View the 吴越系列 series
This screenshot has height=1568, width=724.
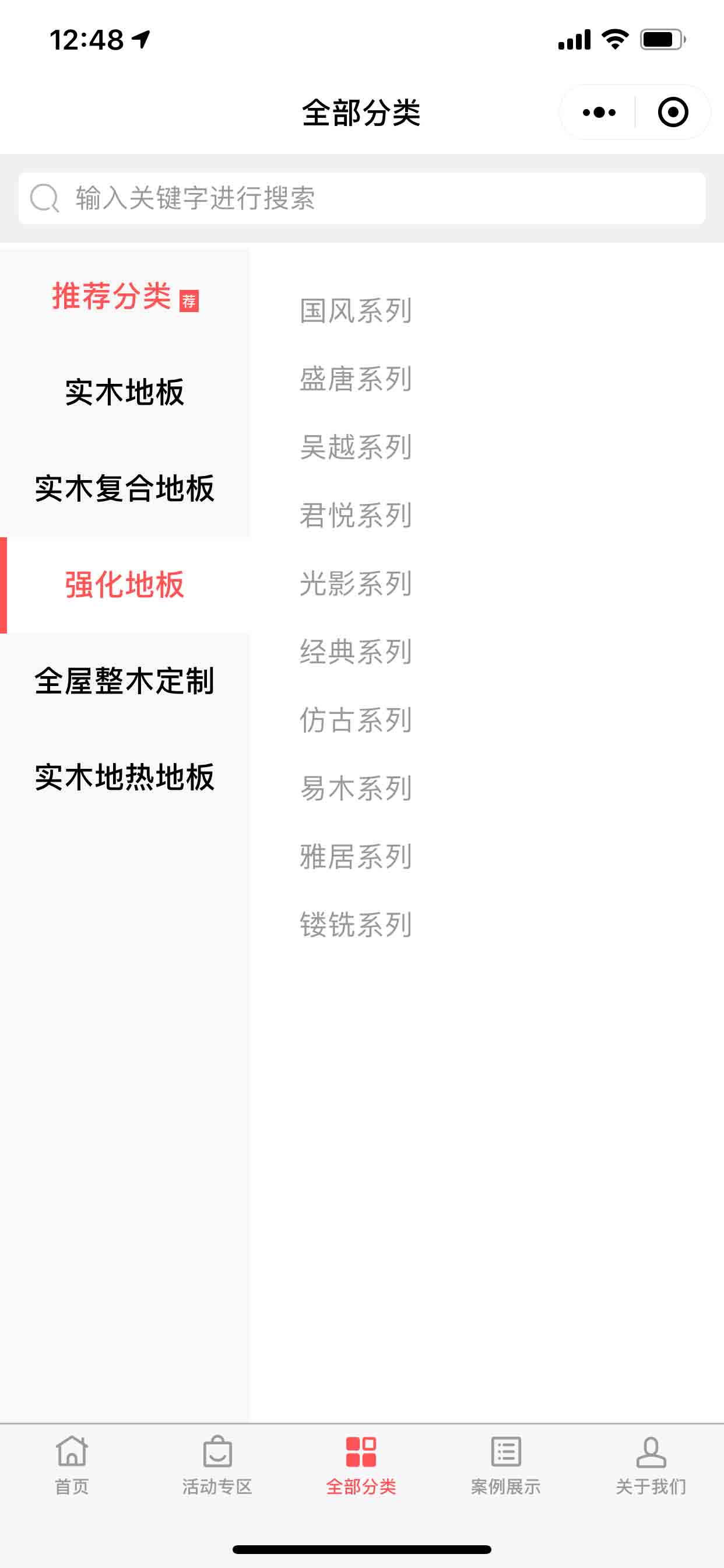(356, 447)
